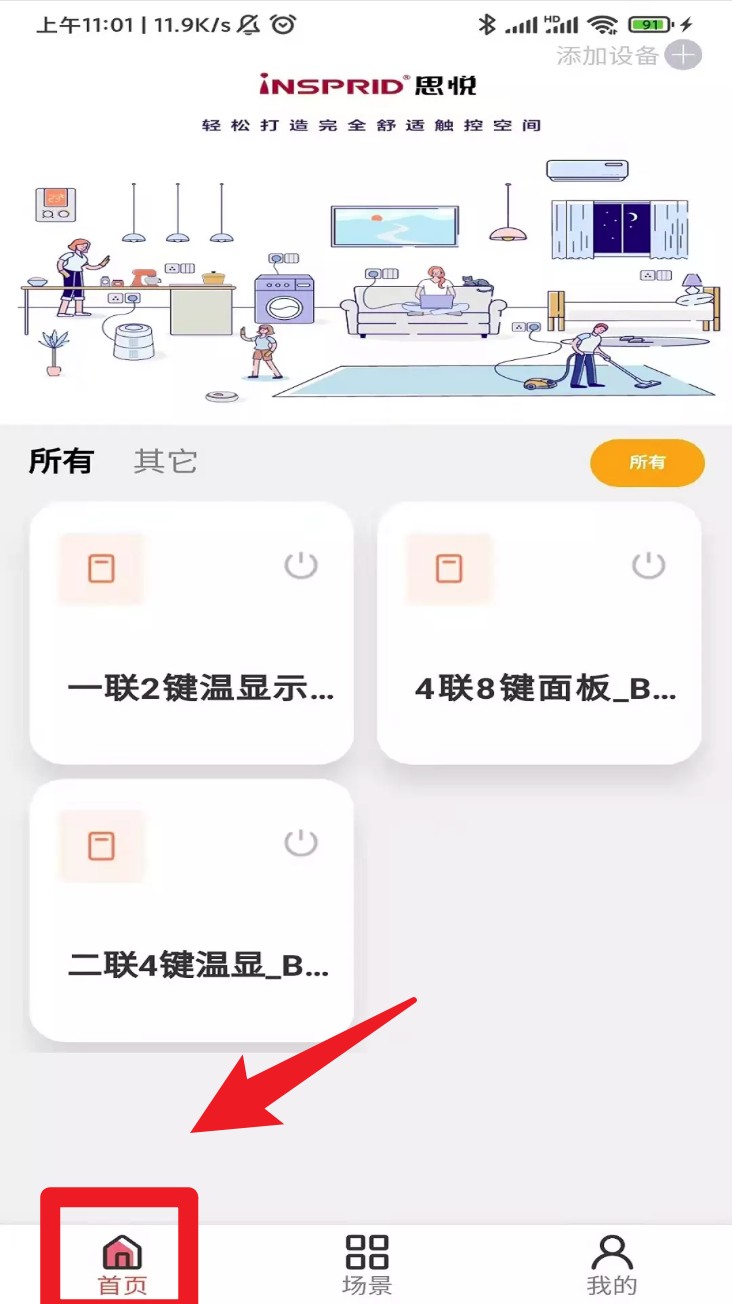Switch to the 场景 scenes tab

(x=366, y=1264)
